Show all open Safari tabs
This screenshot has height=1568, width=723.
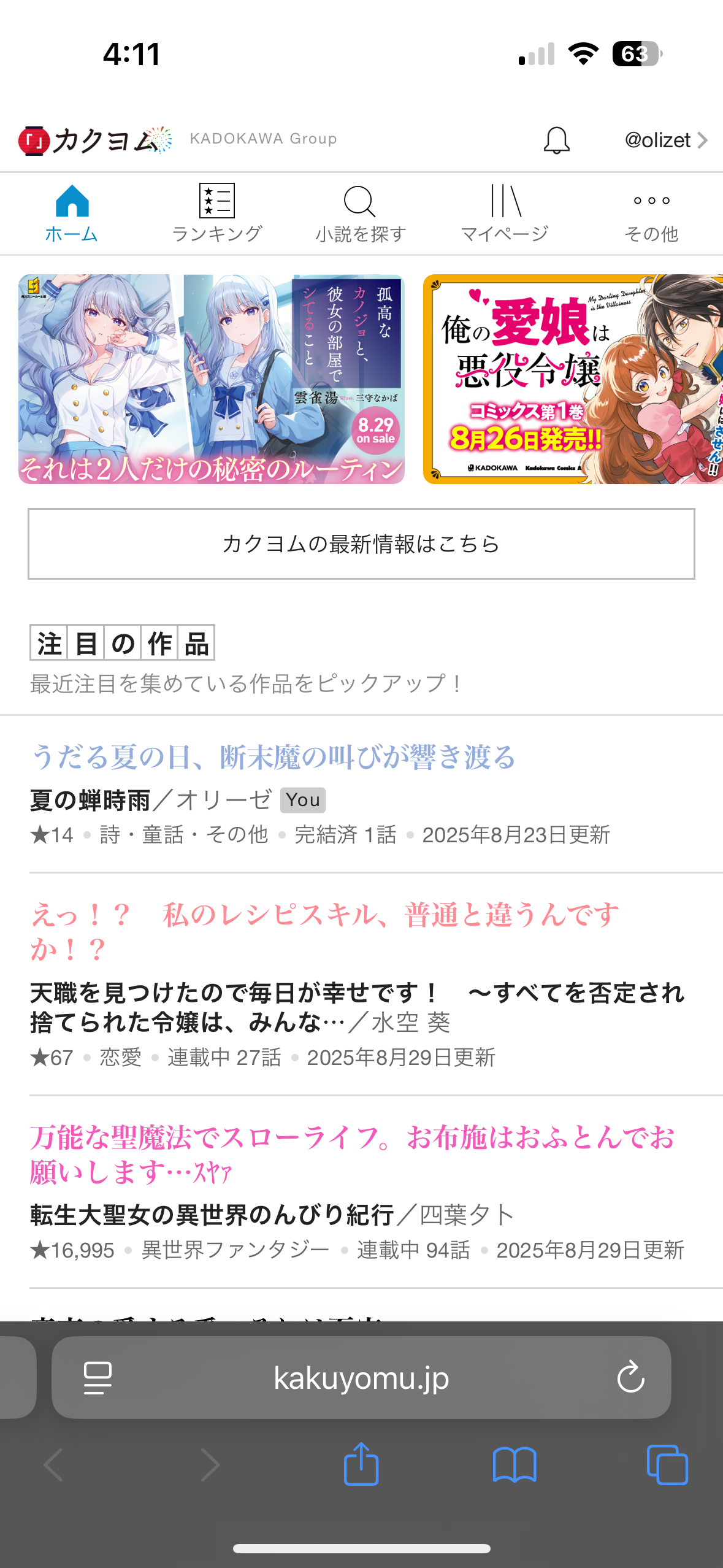667,1464
